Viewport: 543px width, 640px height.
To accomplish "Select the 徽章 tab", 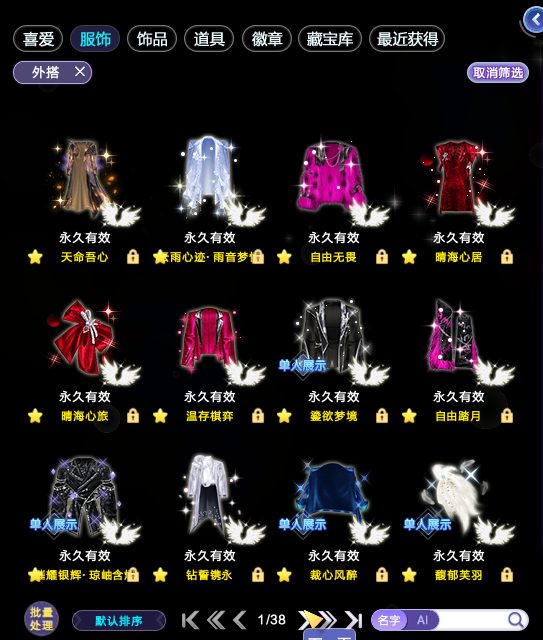I will (267, 39).
